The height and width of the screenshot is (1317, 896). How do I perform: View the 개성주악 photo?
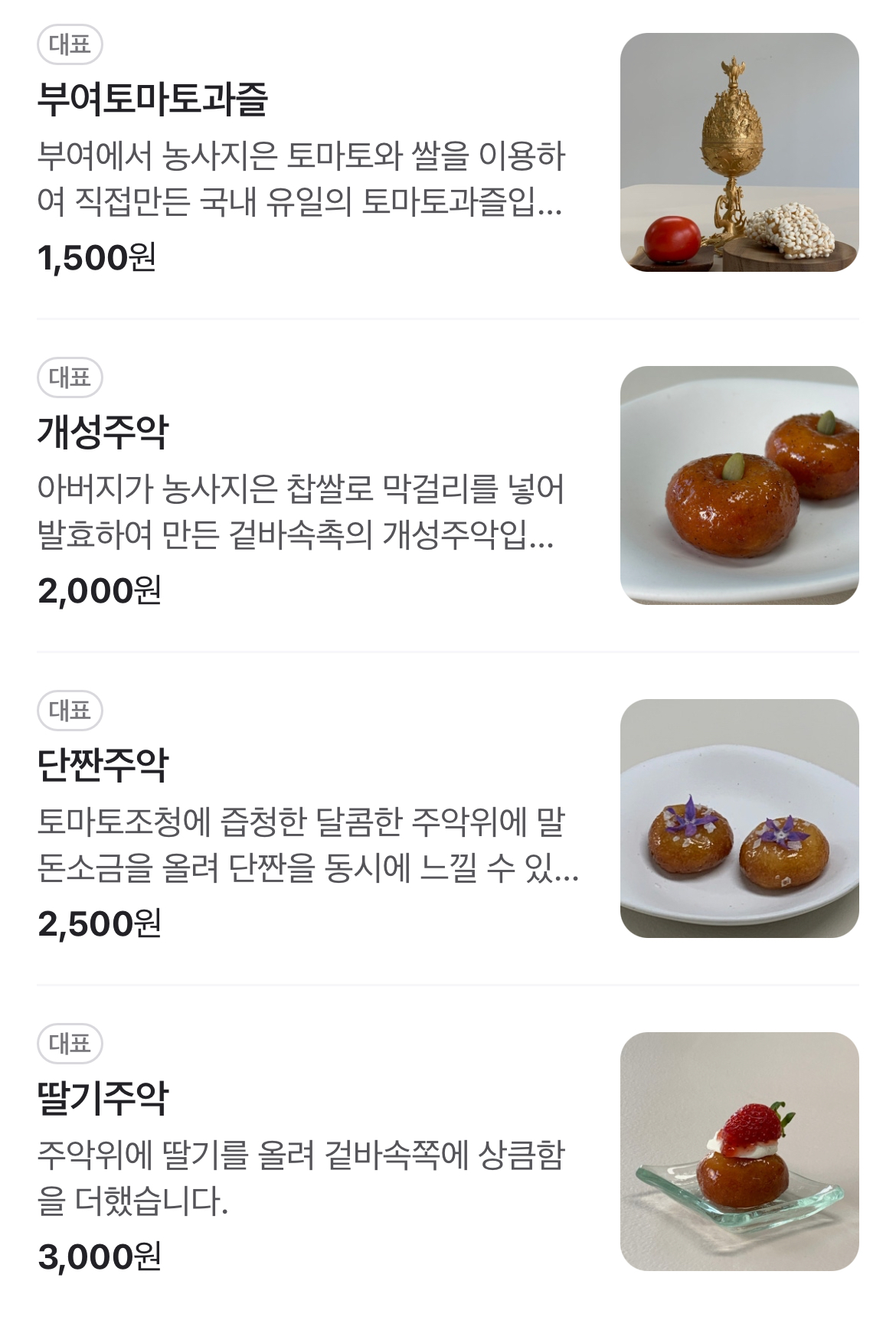click(x=739, y=485)
